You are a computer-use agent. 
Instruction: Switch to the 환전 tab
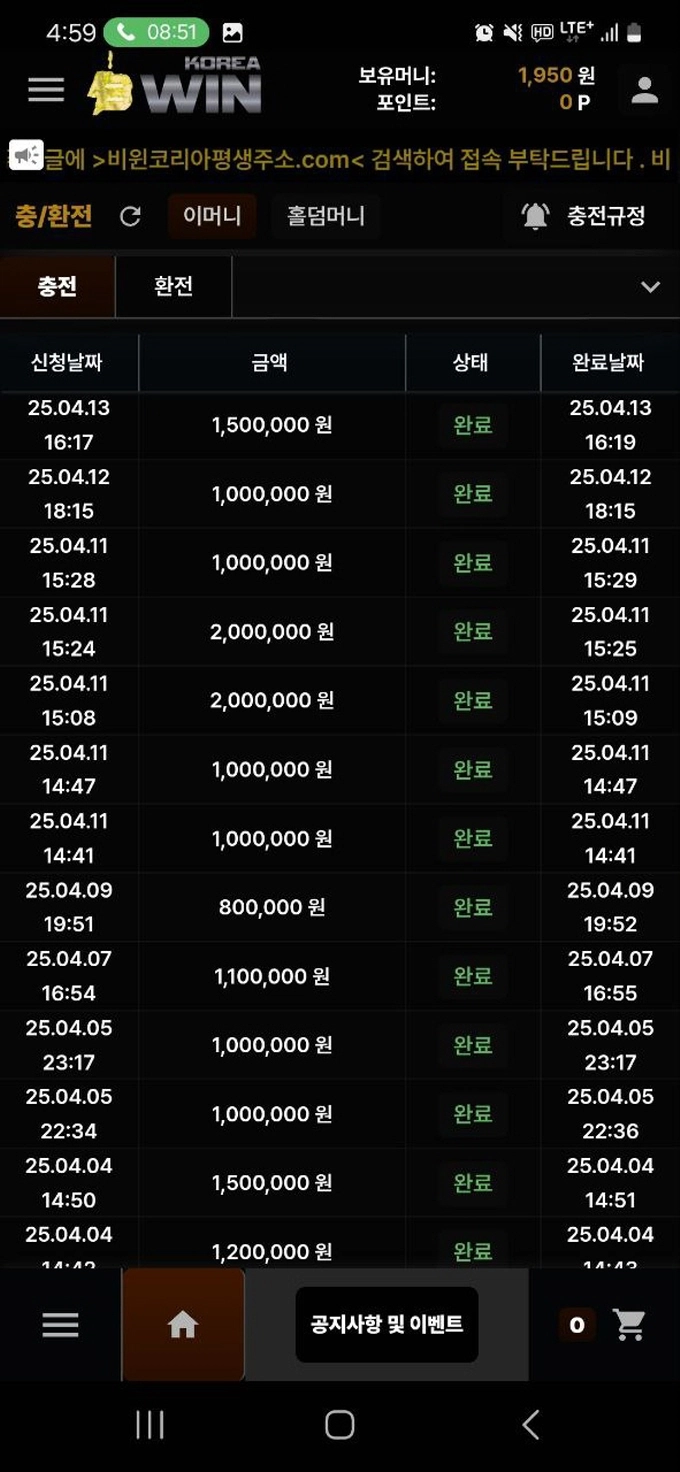coord(174,287)
